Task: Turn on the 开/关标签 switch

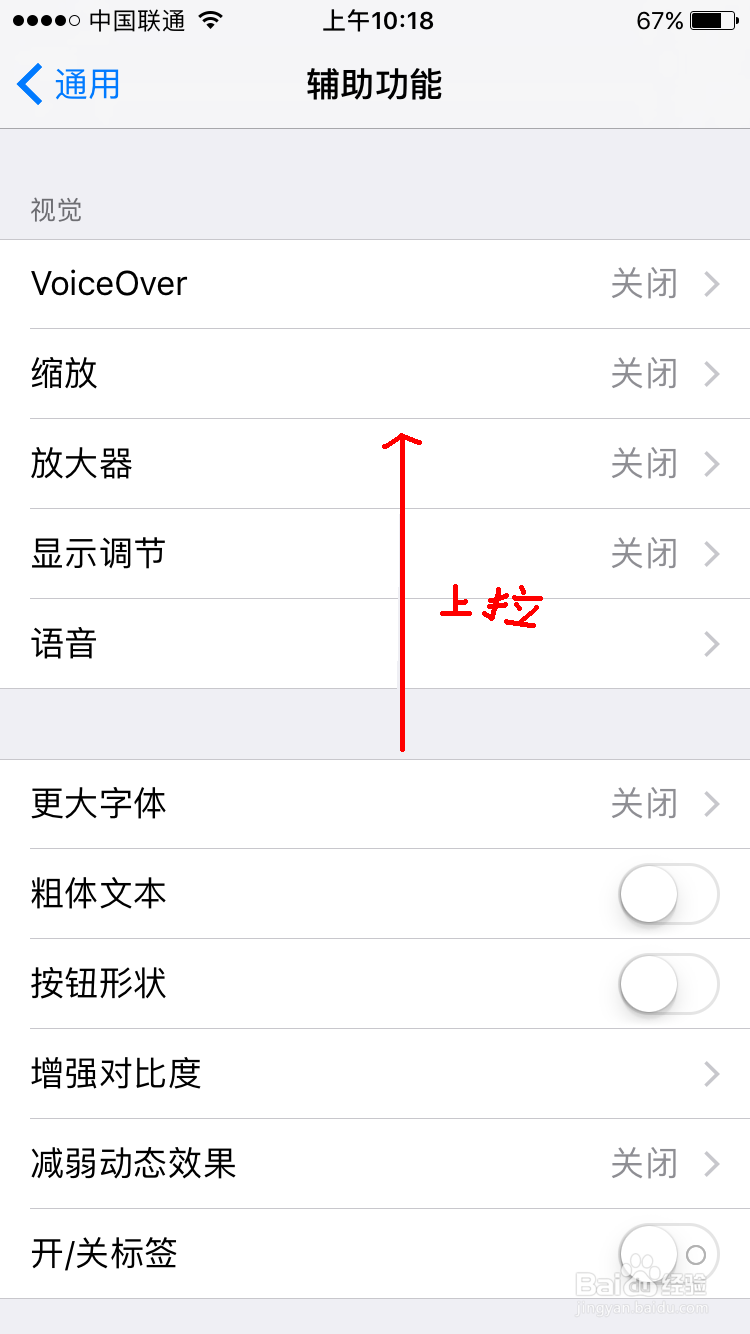Action: pyautogui.click(x=668, y=1253)
